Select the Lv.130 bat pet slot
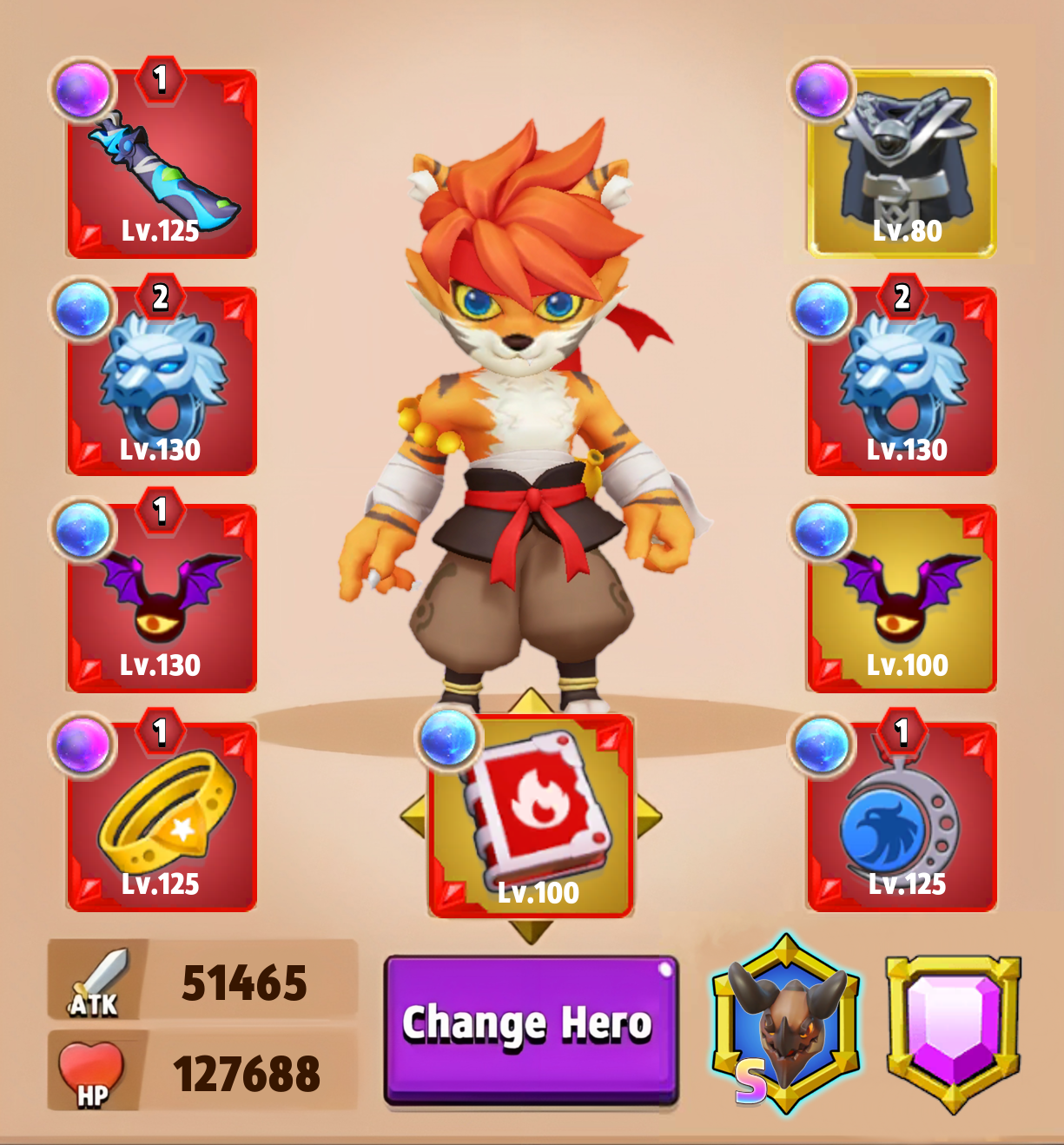The width and height of the screenshot is (1064, 1145). (162, 599)
